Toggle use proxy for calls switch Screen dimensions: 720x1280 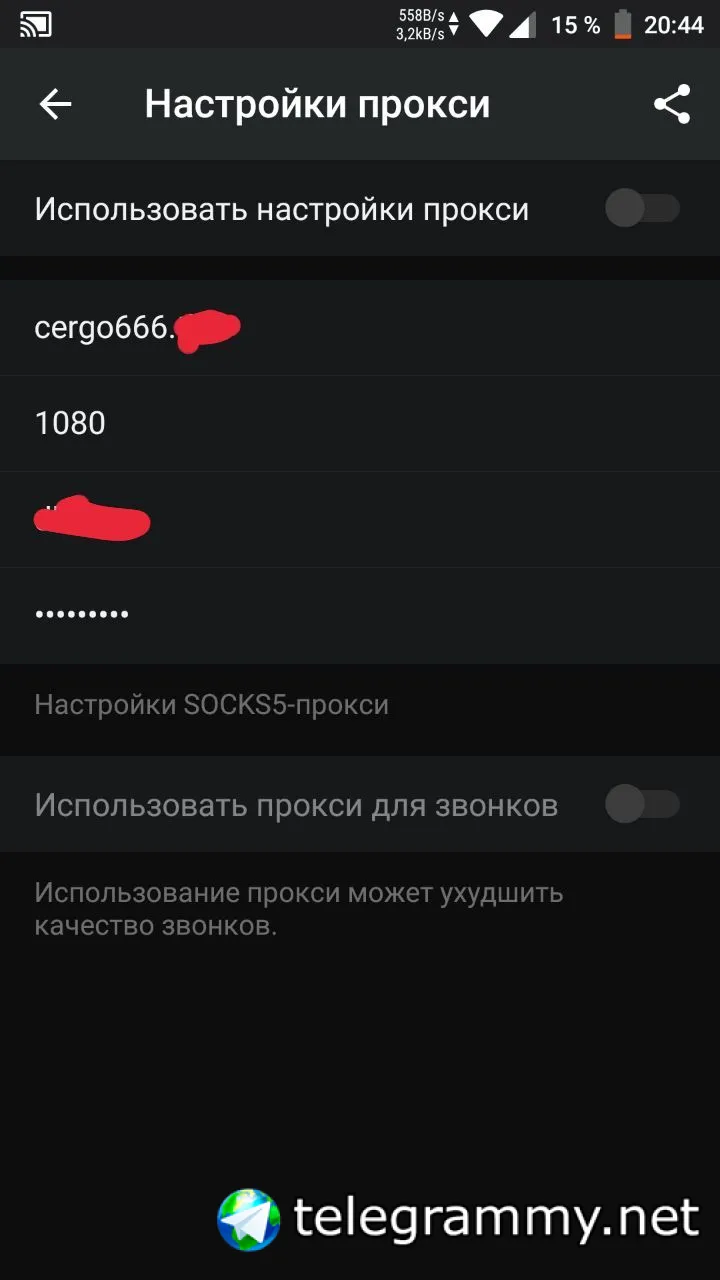pos(642,805)
